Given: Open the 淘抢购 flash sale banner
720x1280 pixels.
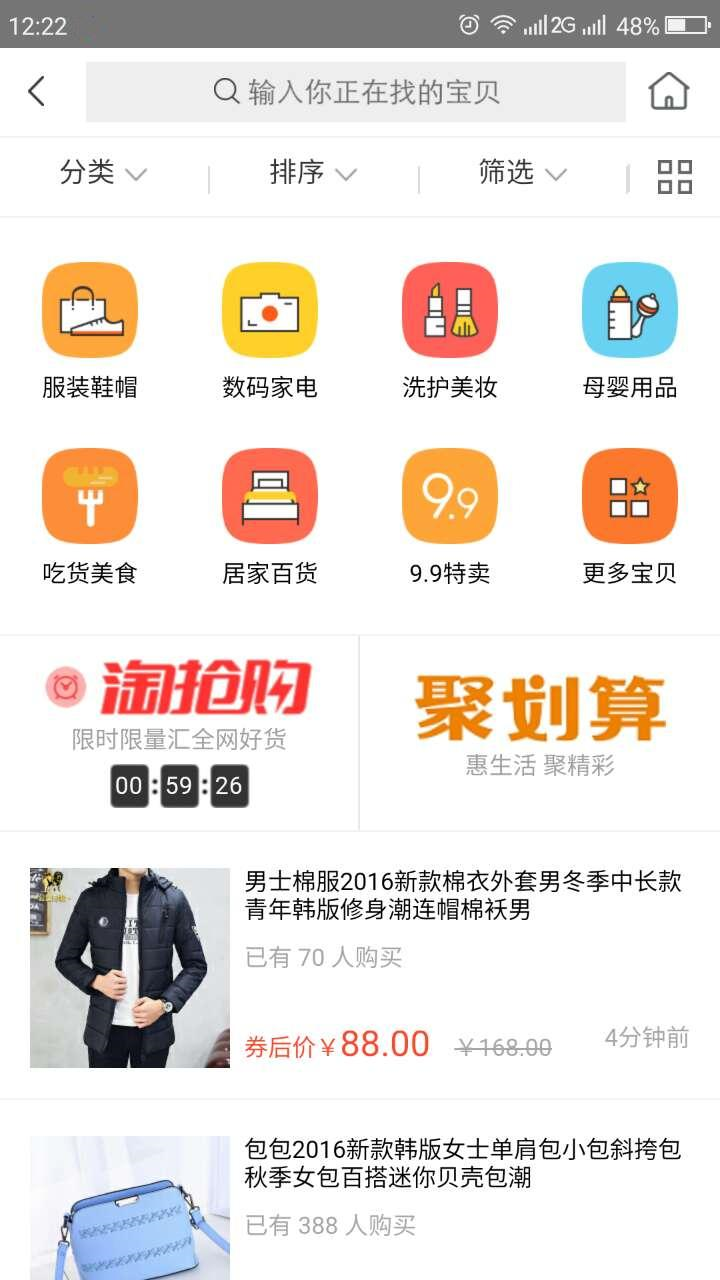Looking at the screenshot, I should [180, 732].
